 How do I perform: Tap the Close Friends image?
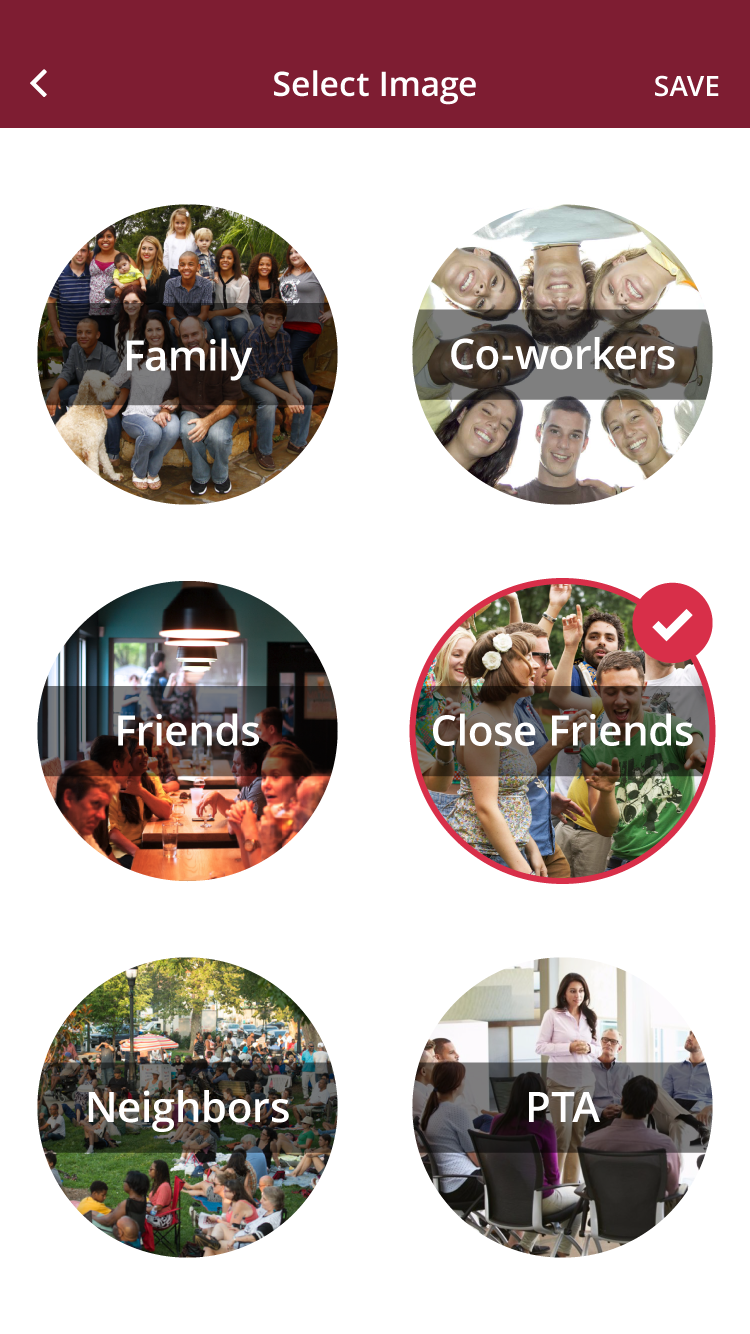[x=562, y=731]
